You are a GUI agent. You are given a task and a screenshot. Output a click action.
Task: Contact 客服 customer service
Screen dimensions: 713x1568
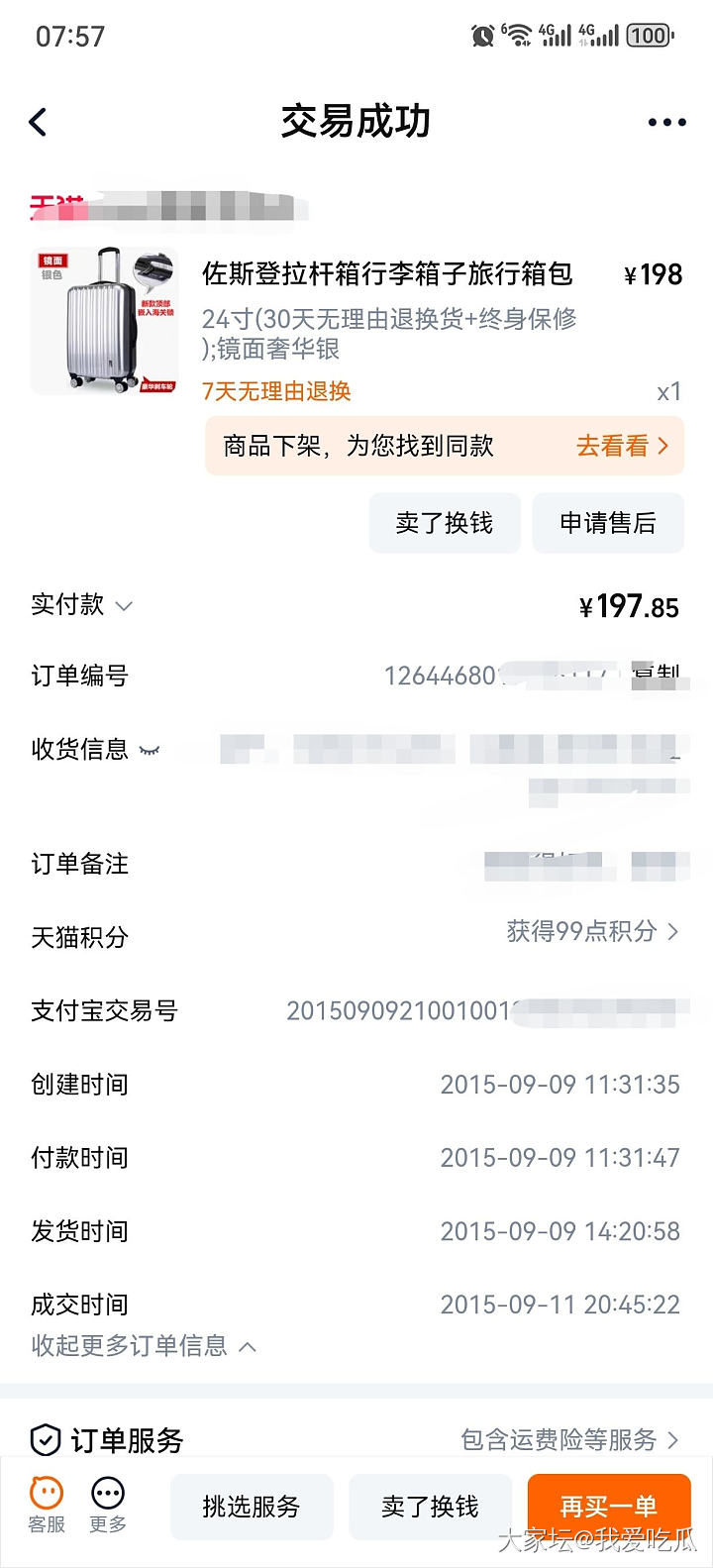pos(47,1505)
